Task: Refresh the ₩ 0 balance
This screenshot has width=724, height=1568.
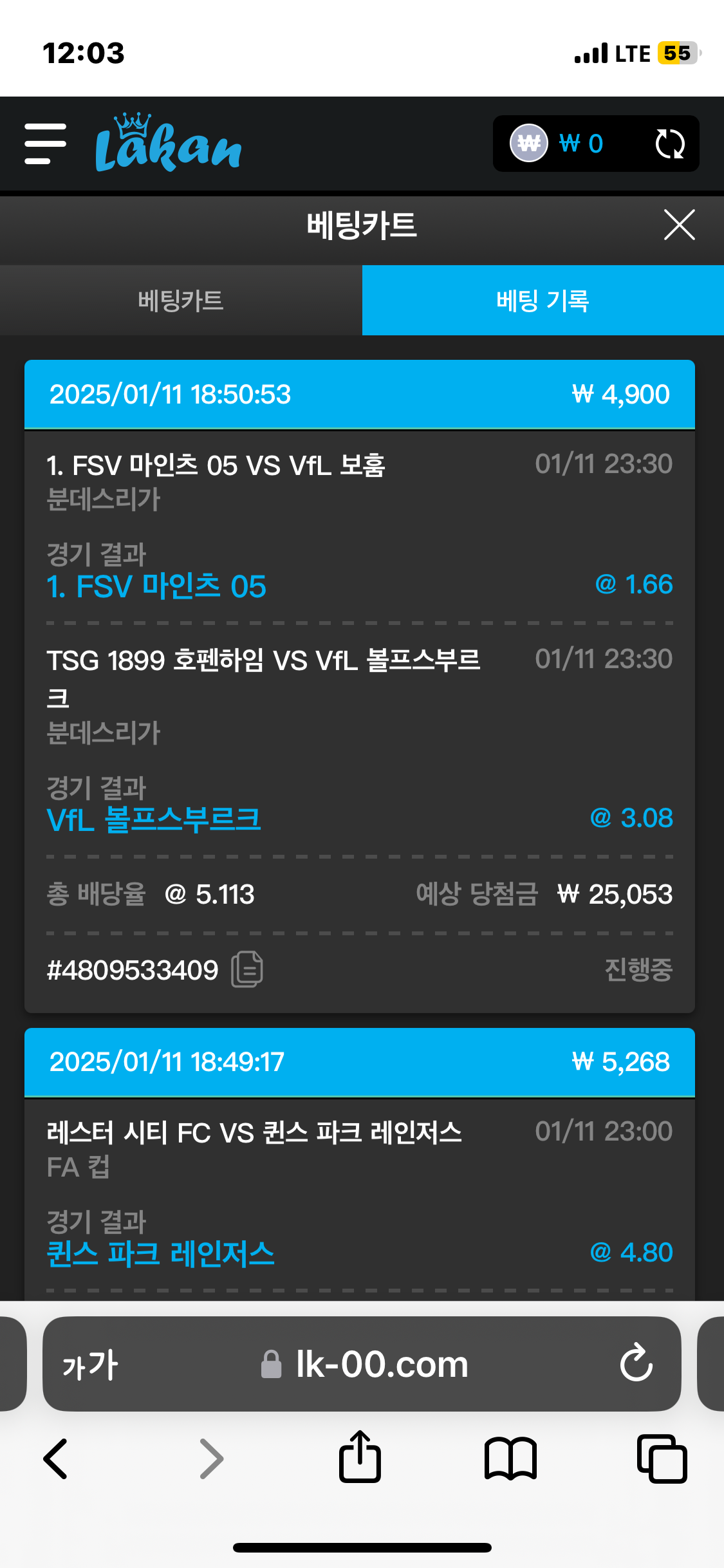Action: 669,144
